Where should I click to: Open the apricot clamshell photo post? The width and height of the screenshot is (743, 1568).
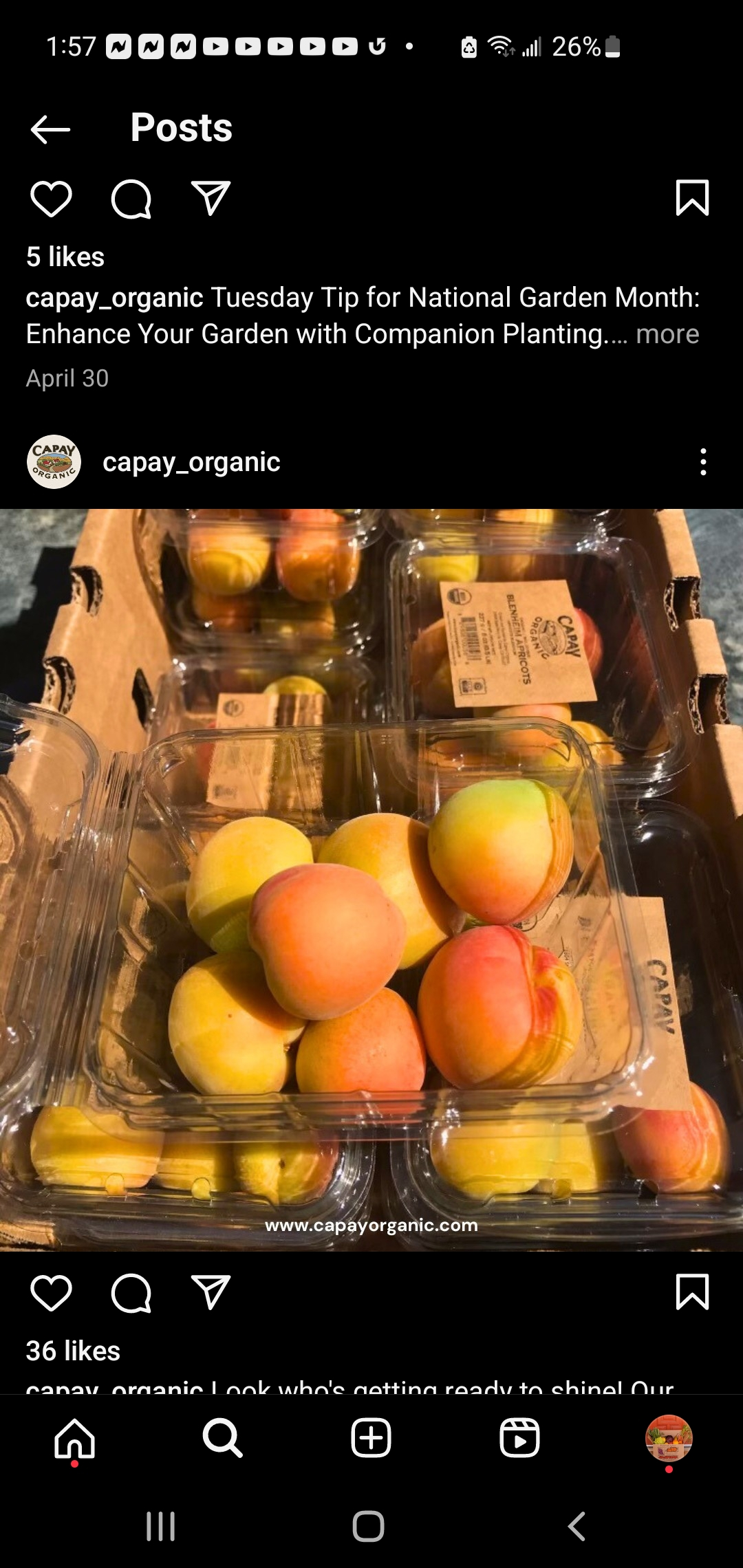[371, 879]
